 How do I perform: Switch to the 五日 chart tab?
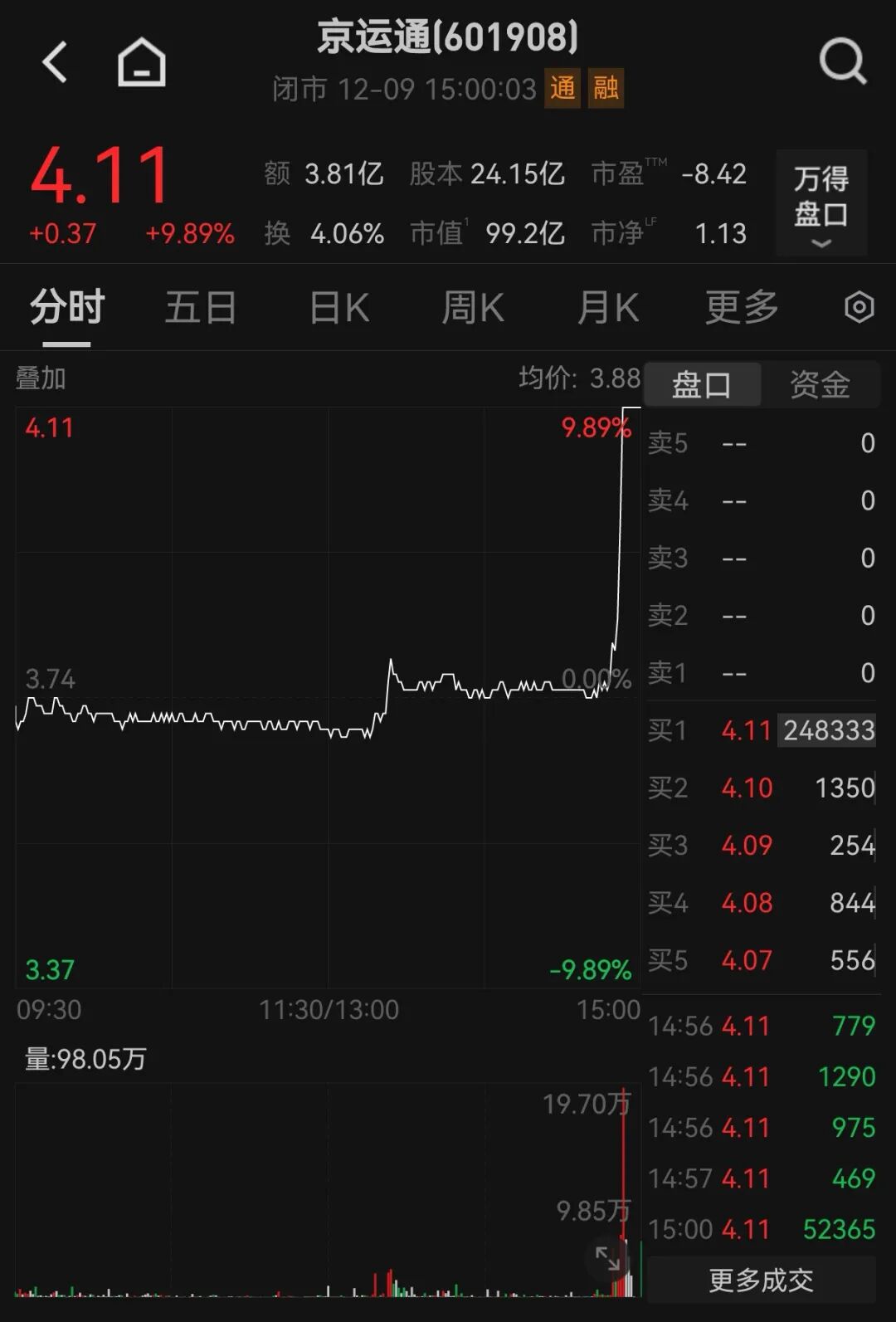[201, 308]
